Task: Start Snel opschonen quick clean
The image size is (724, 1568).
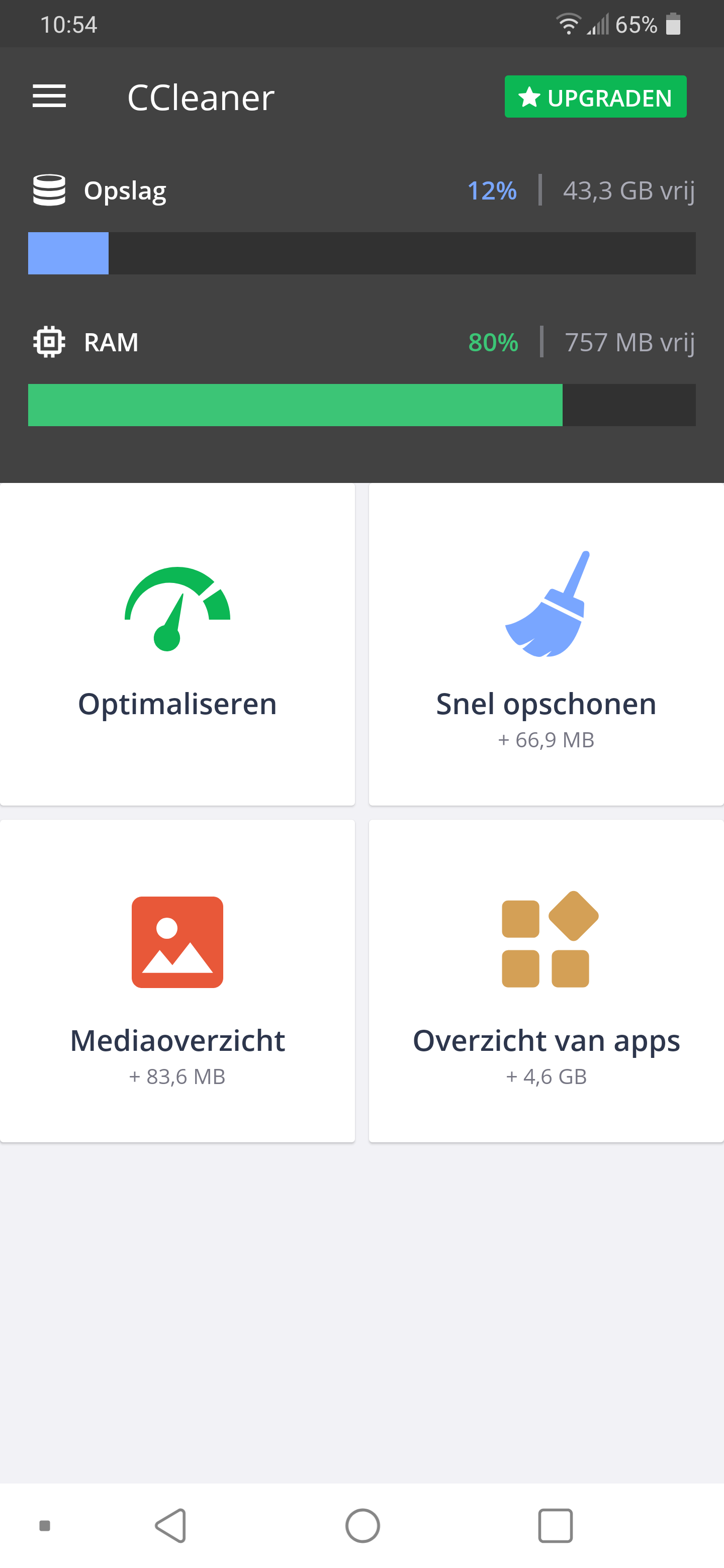Action: pos(546,644)
